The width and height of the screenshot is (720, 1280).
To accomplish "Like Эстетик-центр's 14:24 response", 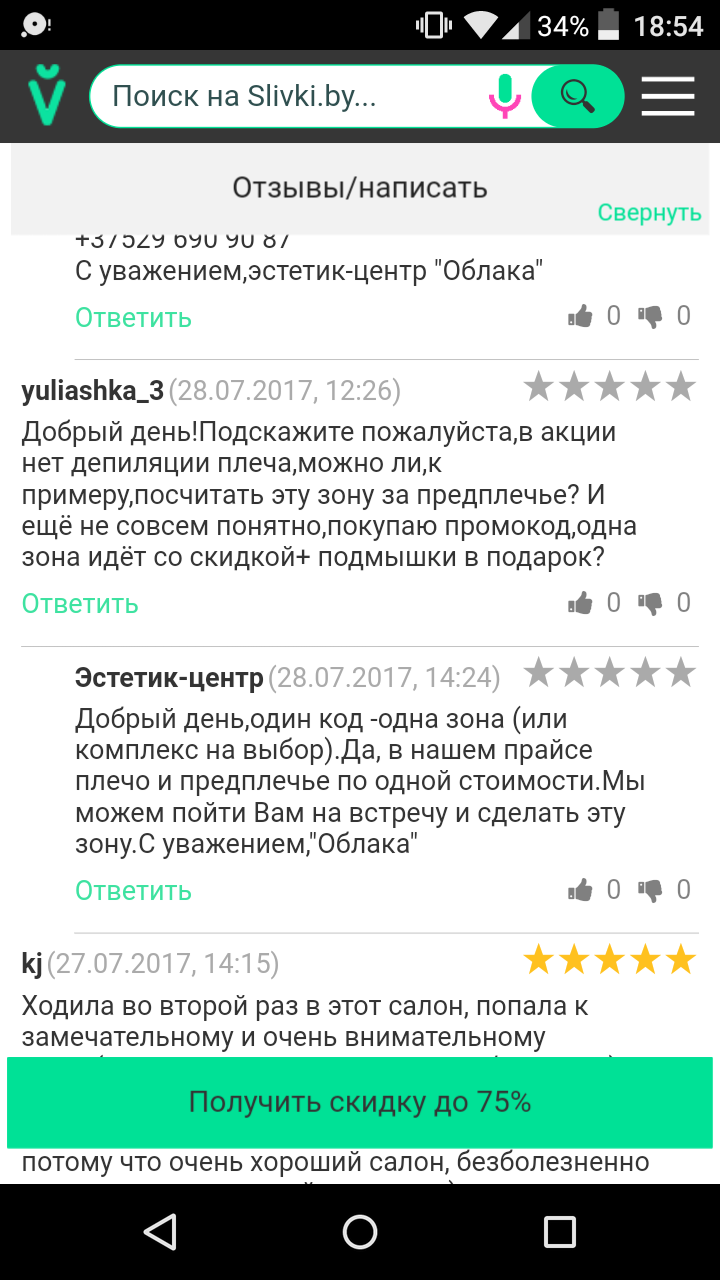I will click(581, 889).
